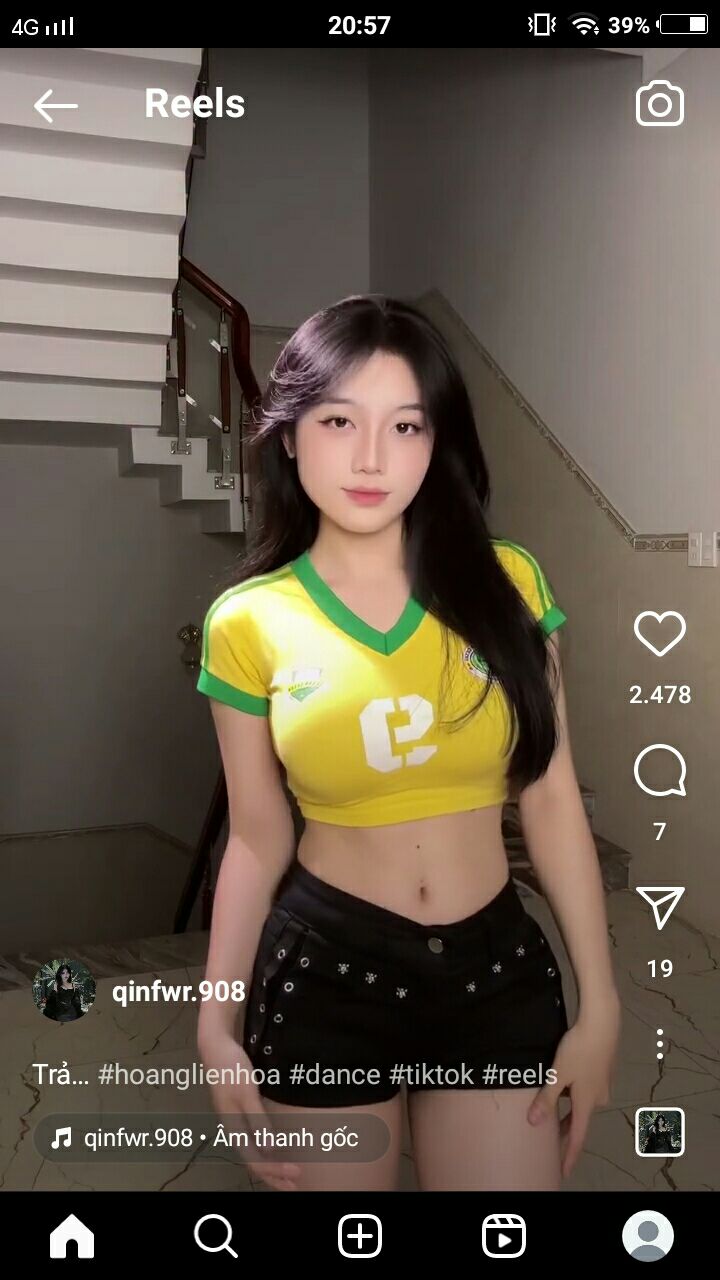
Task: Like this reel with the heart icon
Action: [660, 634]
